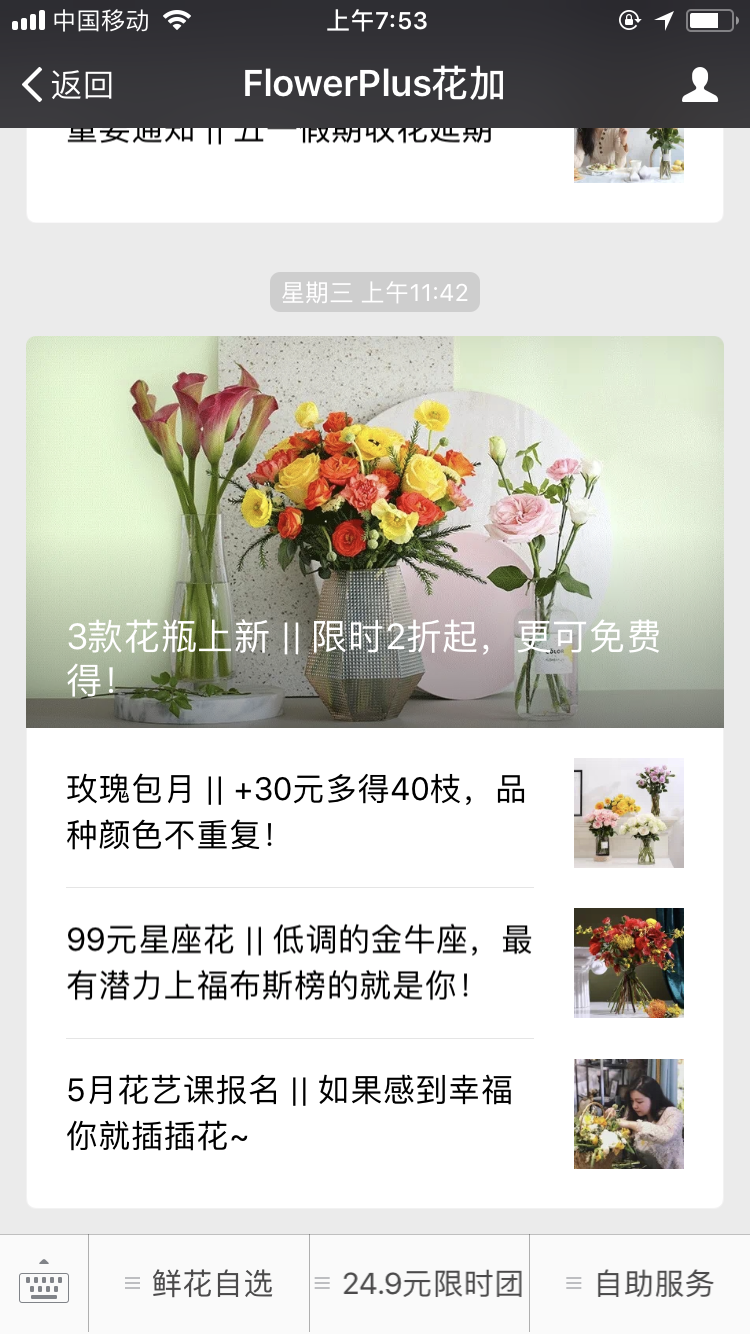The image size is (750, 1334).
Task: Switch to keyboard input mode
Action: tap(44, 1283)
